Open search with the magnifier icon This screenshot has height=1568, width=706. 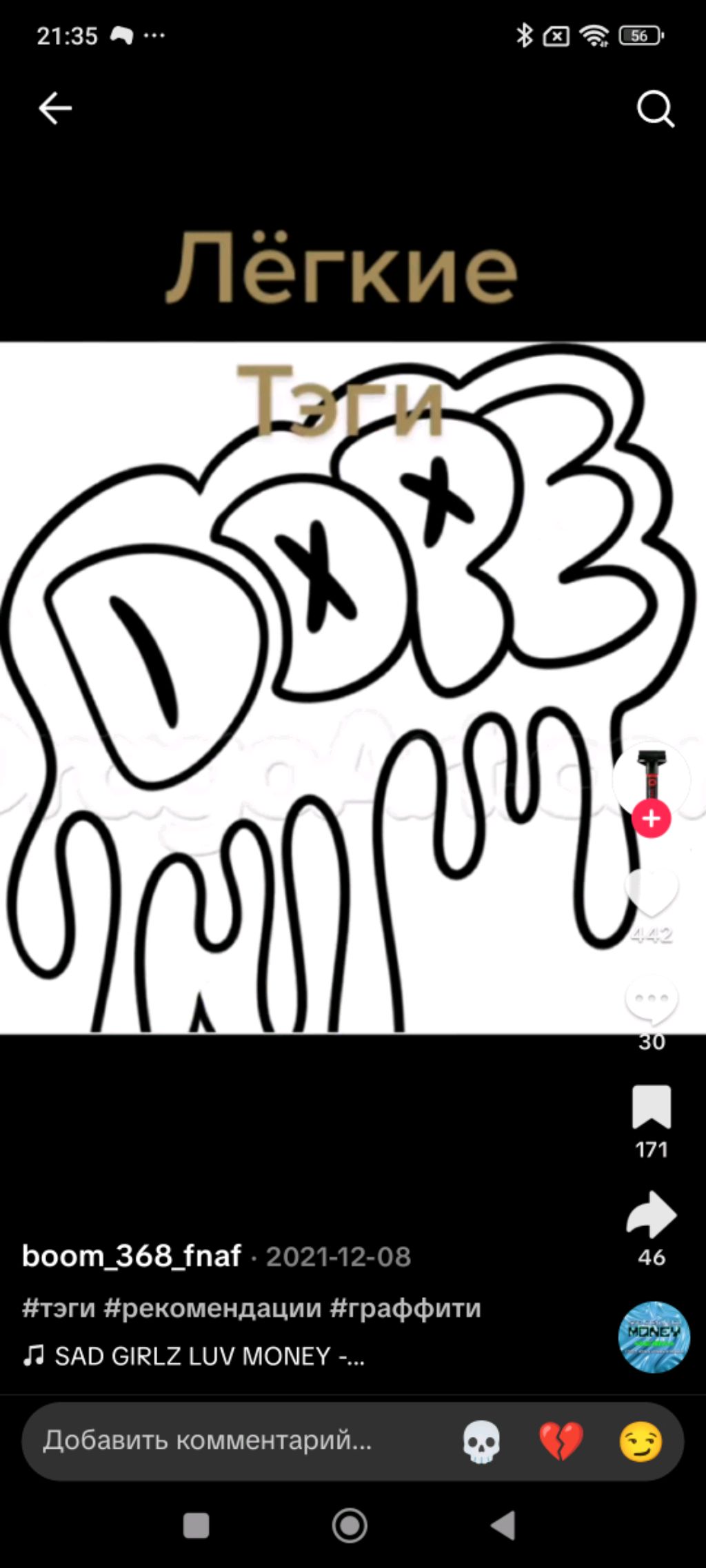pyautogui.click(x=654, y=109)
